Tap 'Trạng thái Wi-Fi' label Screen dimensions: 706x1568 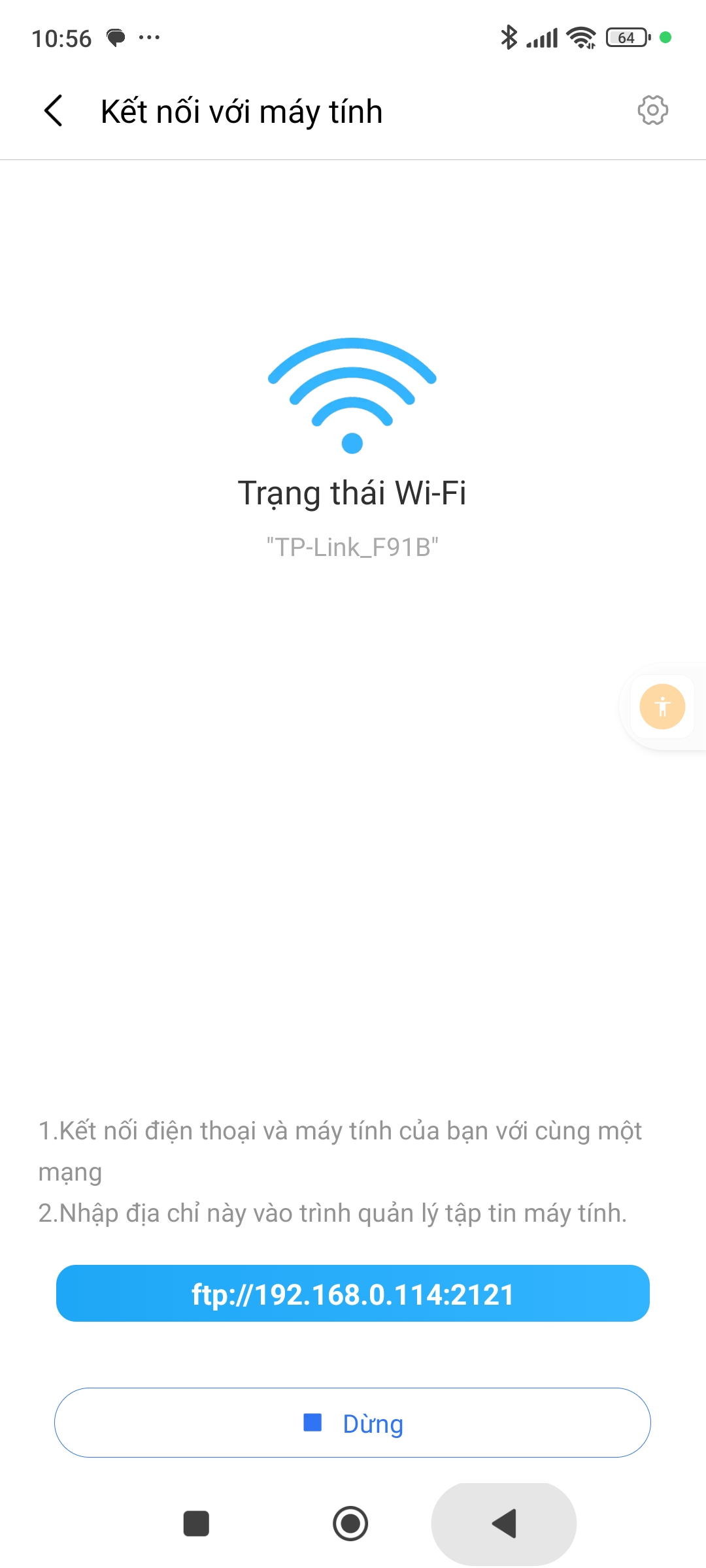(x=352, y=494)
